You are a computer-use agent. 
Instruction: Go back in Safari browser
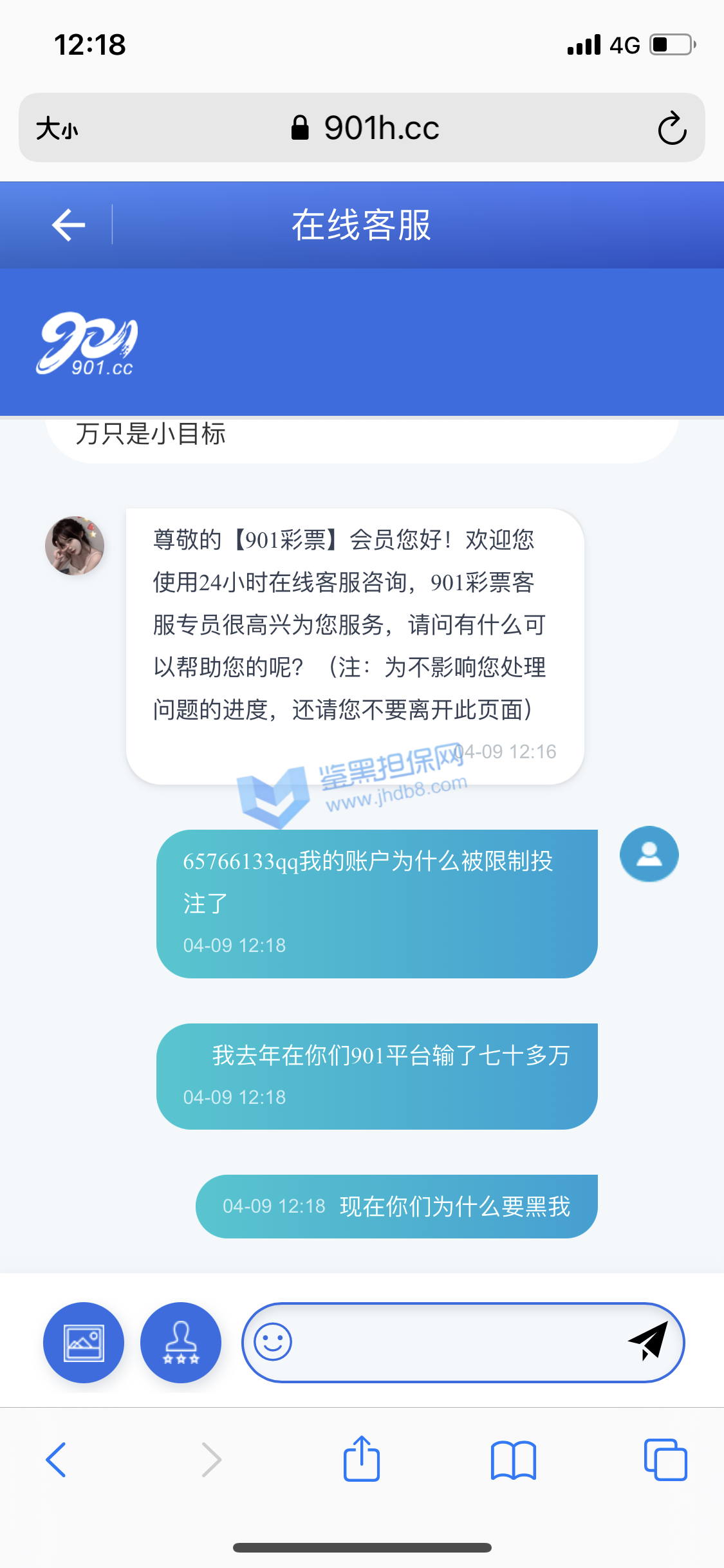point(56,1460)
